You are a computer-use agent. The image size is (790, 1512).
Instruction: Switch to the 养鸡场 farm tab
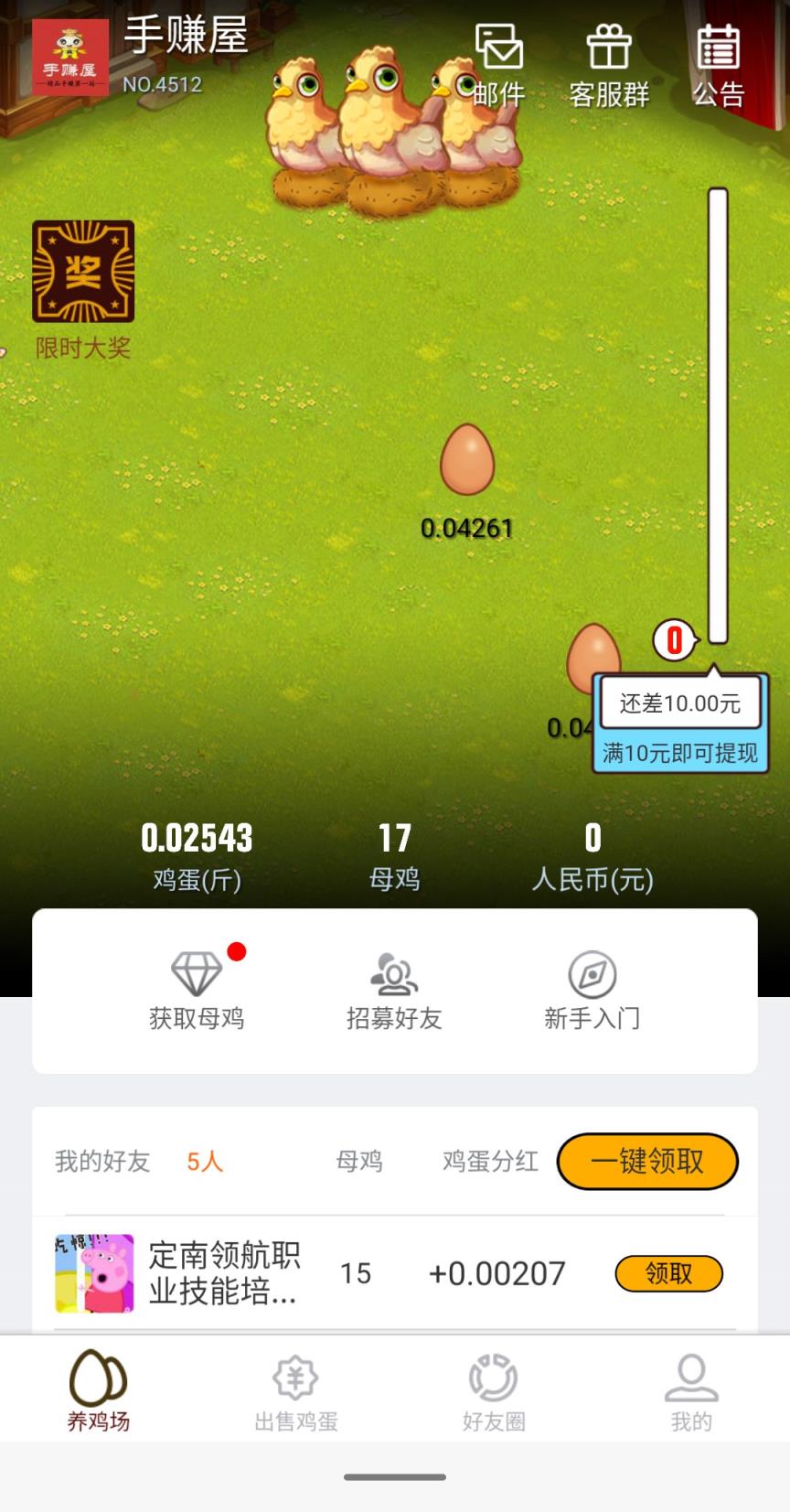[96, 1389]
